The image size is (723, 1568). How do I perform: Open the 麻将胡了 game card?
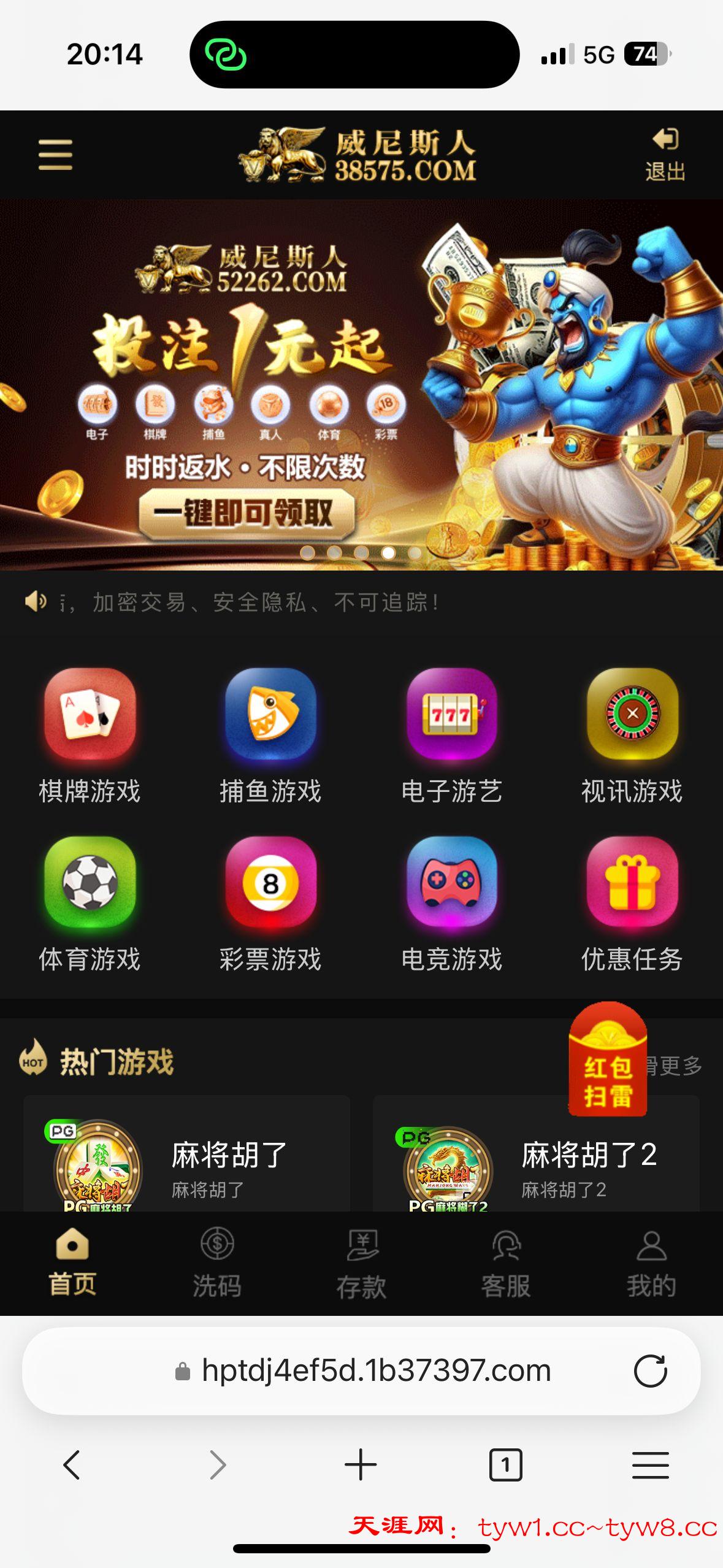(x=186, y=1159)
